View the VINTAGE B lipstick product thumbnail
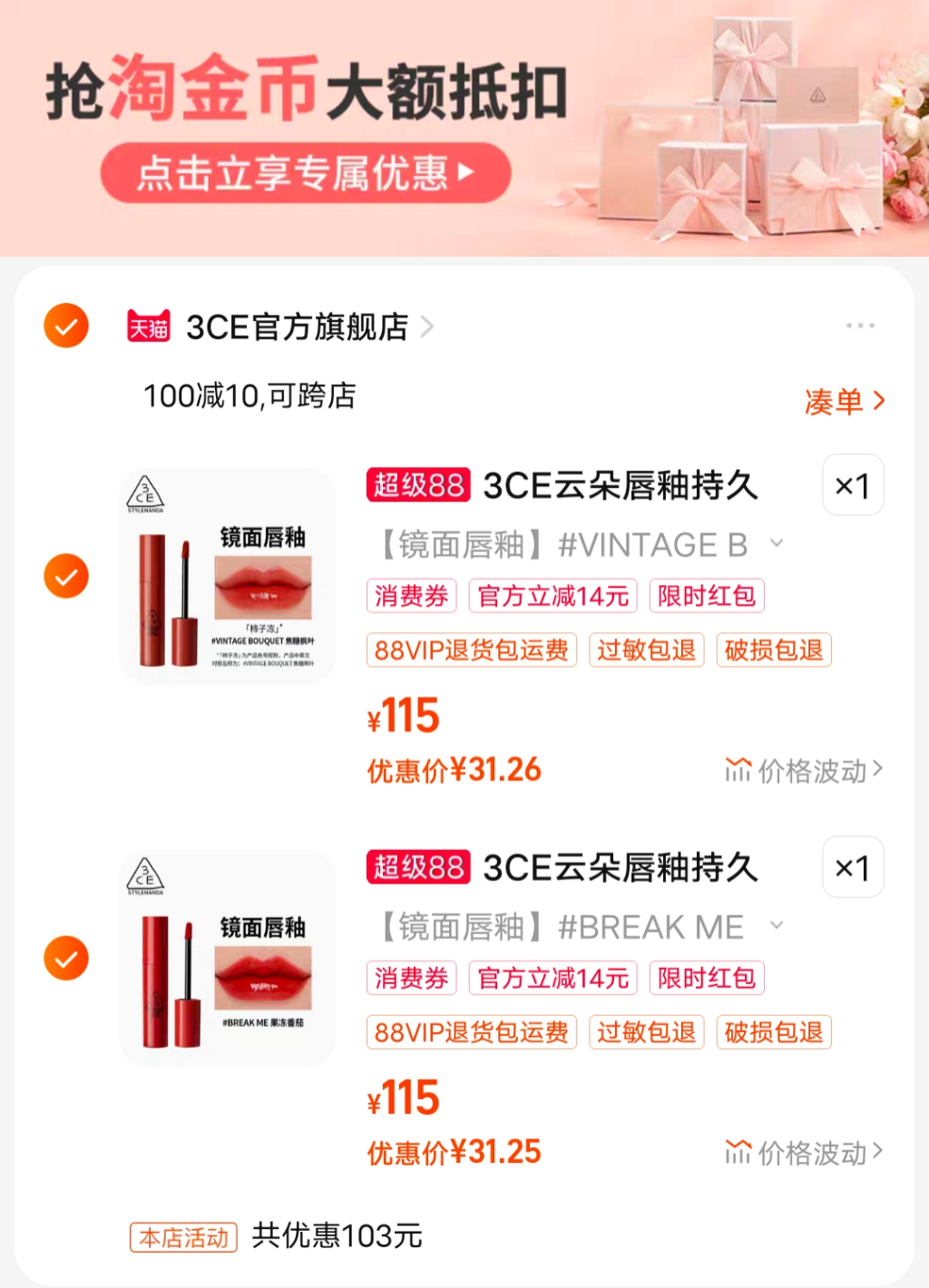 pos(227,574)
